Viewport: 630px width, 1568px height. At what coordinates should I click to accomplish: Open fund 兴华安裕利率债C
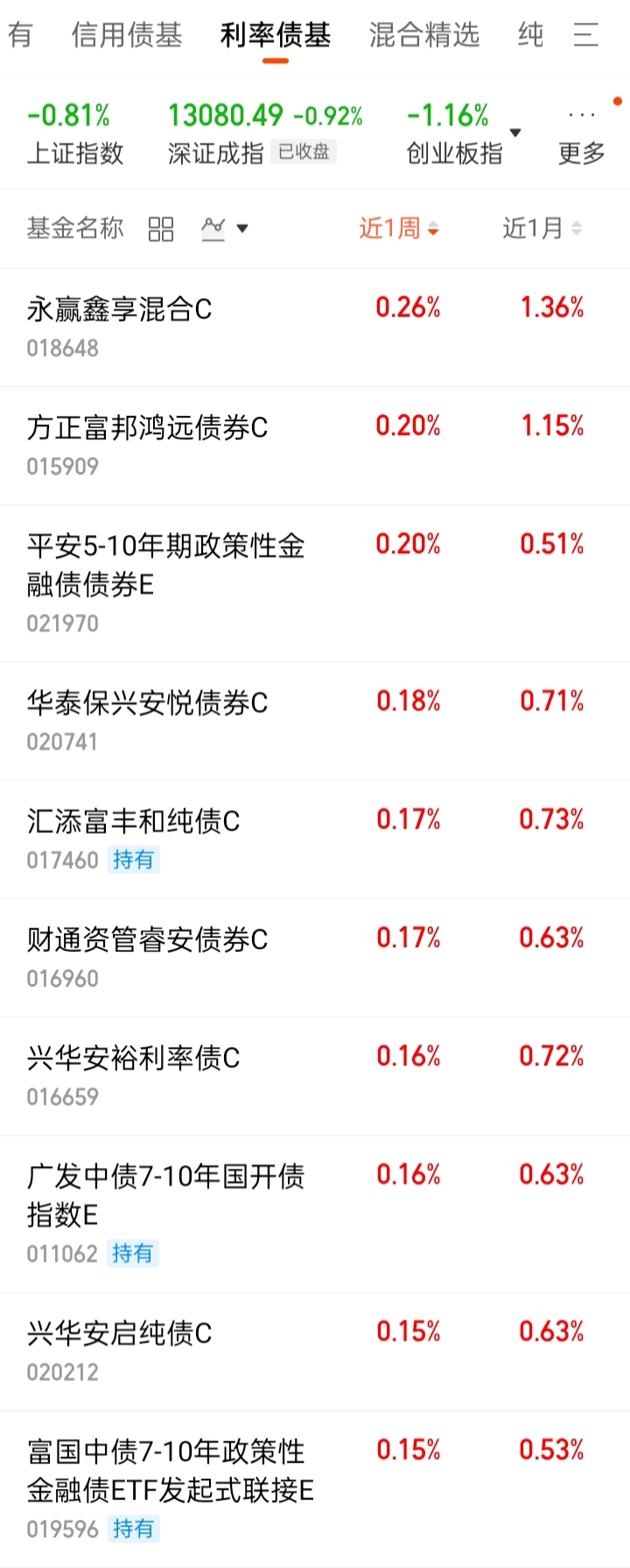click(x=315, y=1075)
